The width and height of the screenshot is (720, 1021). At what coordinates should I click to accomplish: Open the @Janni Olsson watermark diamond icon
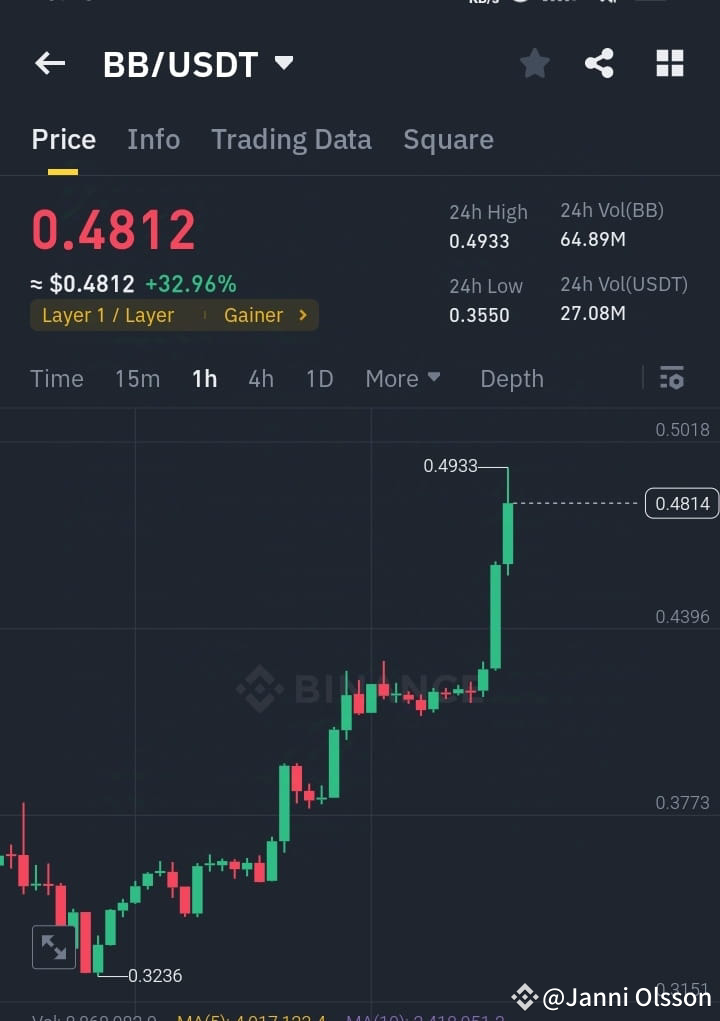tap(525, 996)
